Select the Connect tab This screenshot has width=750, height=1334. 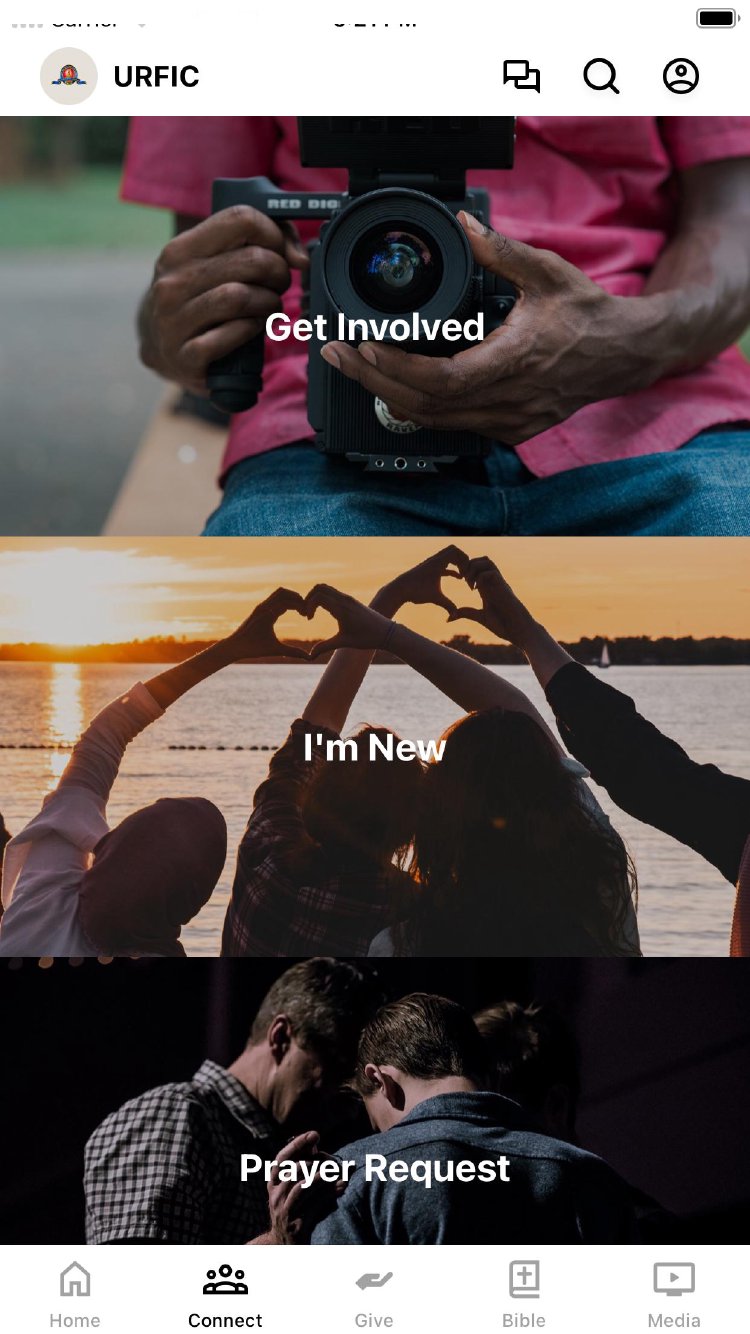225,1292
